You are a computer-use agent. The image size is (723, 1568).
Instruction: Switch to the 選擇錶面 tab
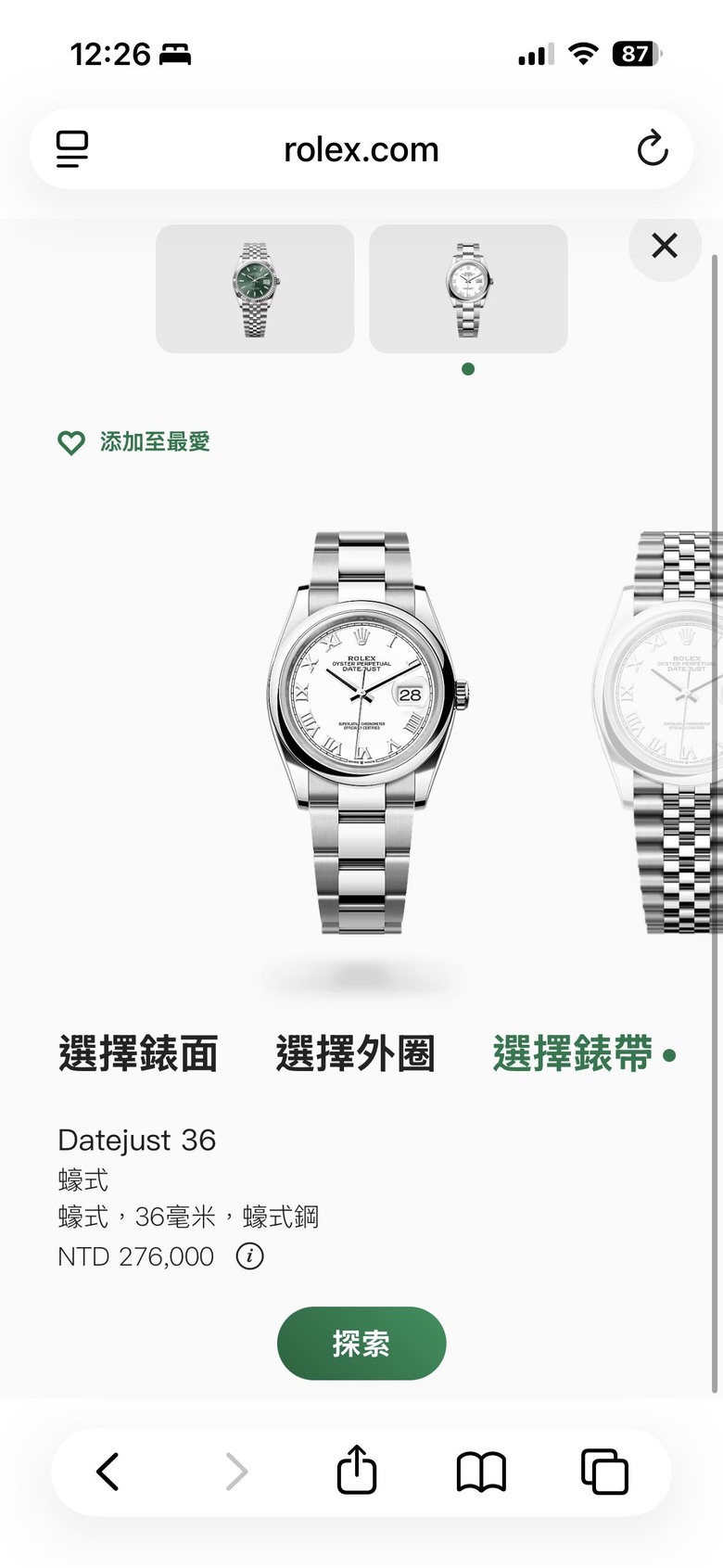click(x=138, y=1054)
